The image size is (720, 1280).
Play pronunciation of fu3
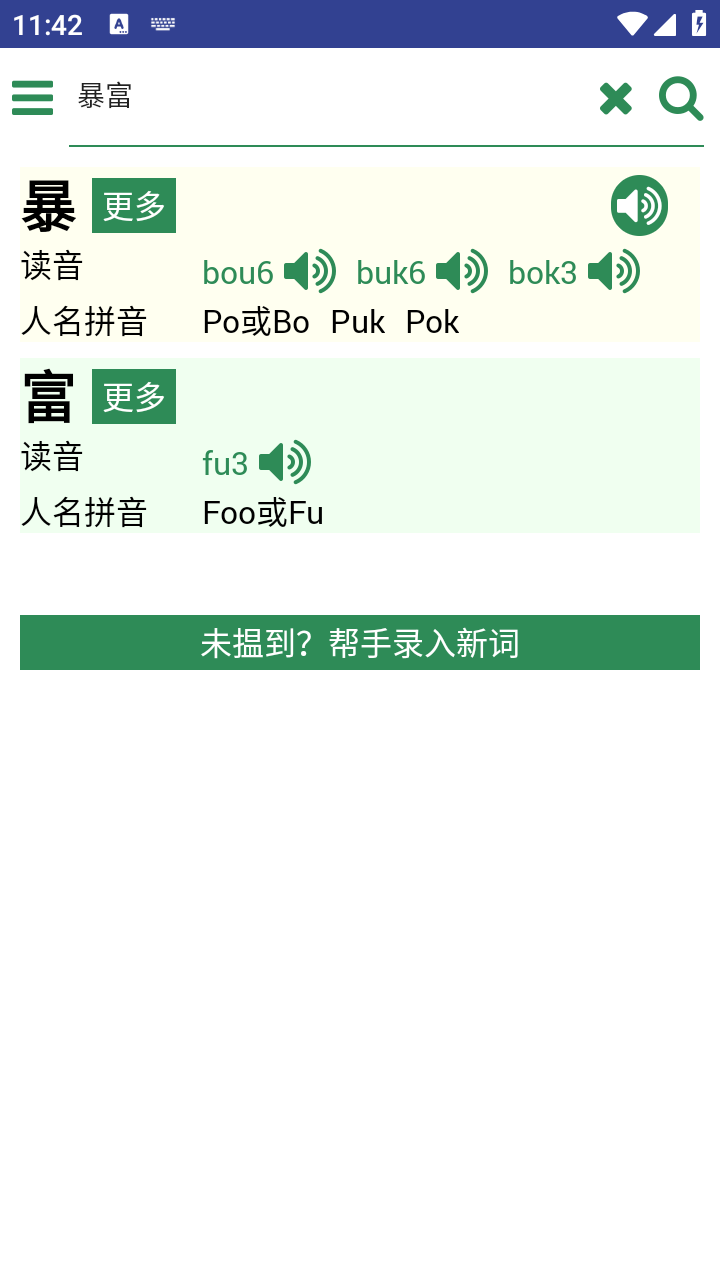pyautogui.click(x=287, y=462)
